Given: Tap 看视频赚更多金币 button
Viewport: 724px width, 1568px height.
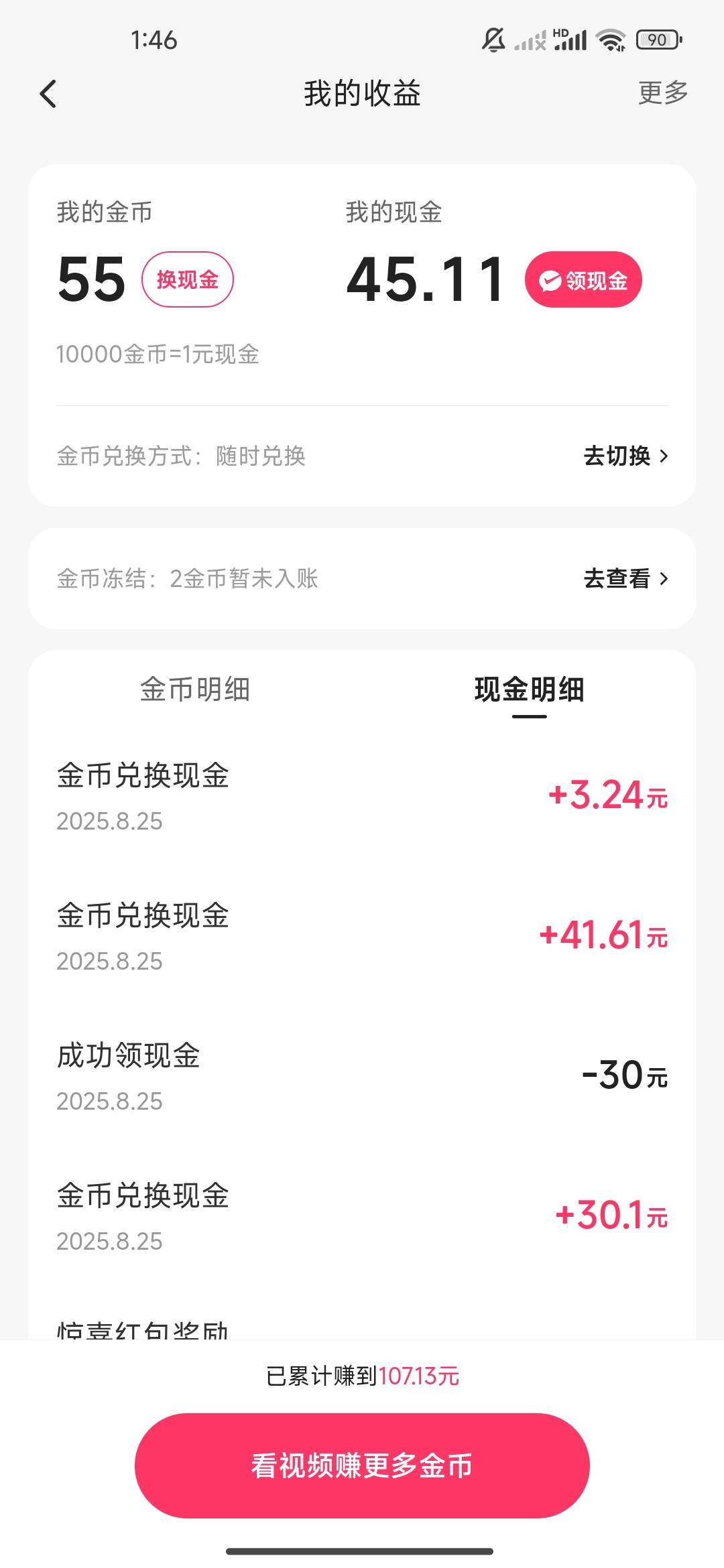Looking at the screenshot, I should click(362, 1465).
